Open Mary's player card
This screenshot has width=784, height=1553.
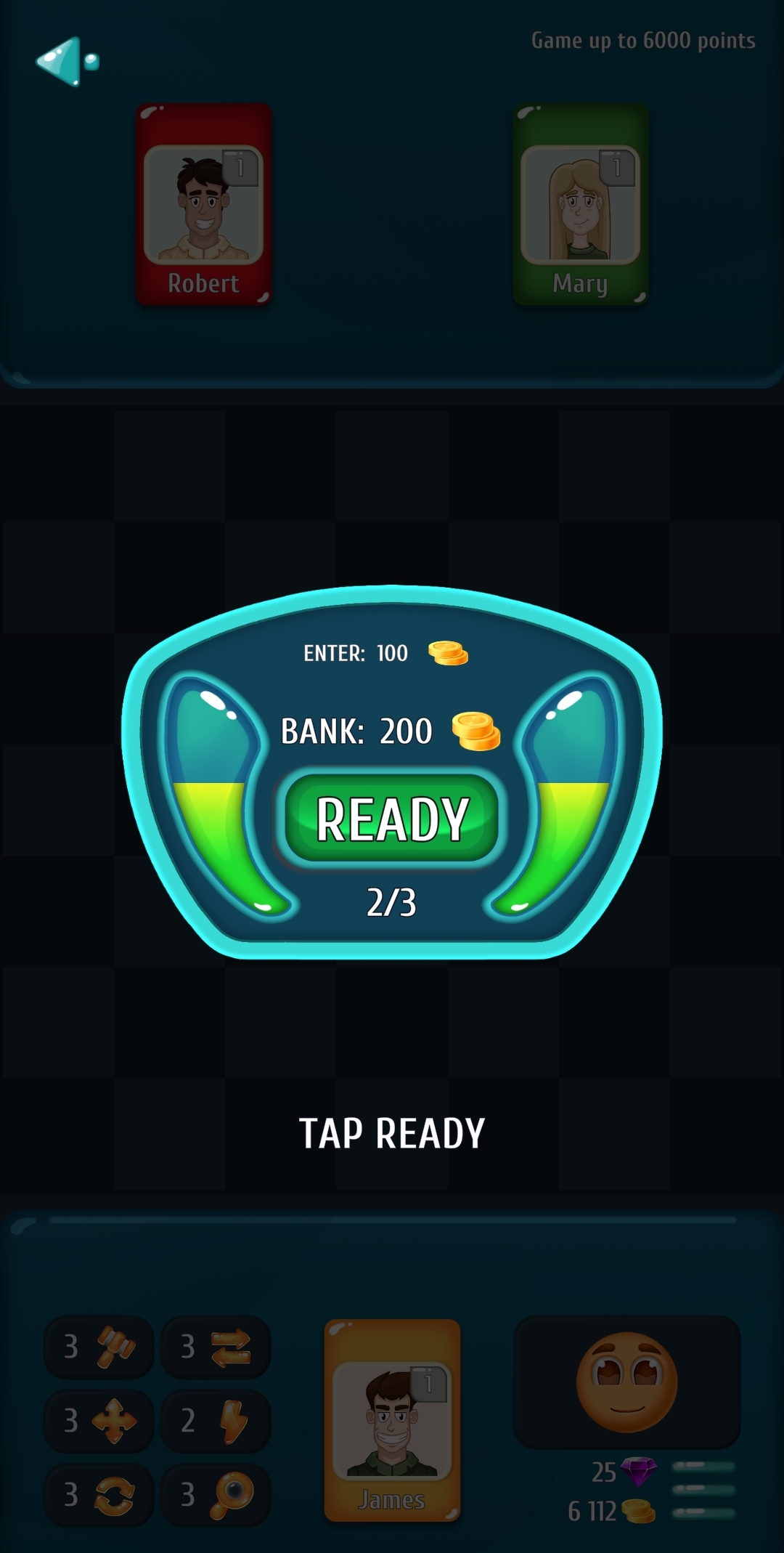(x=580, y=204)
